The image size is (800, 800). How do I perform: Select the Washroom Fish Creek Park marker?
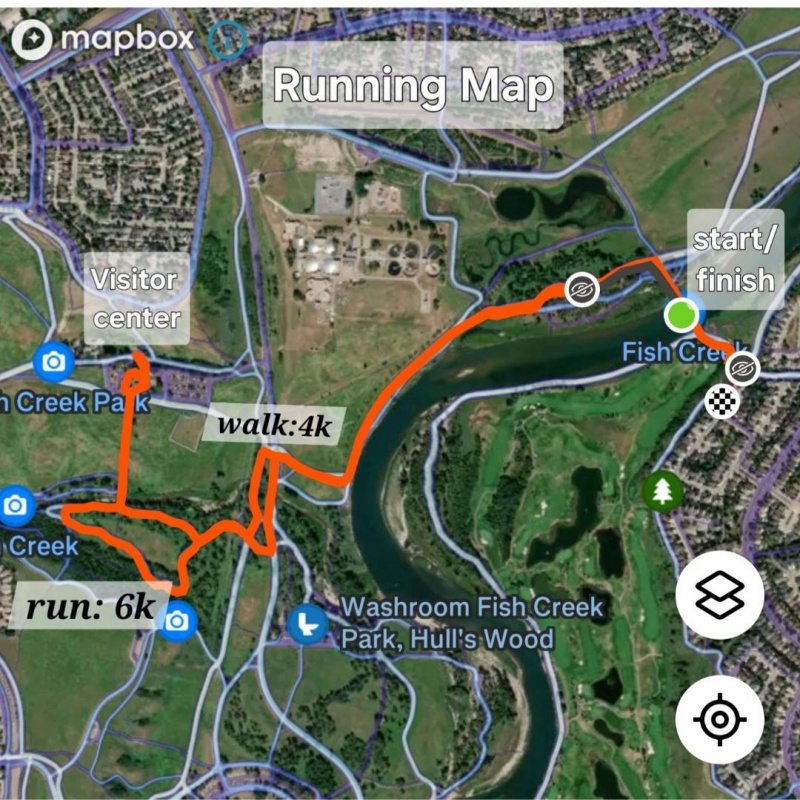tap(306, 624)
